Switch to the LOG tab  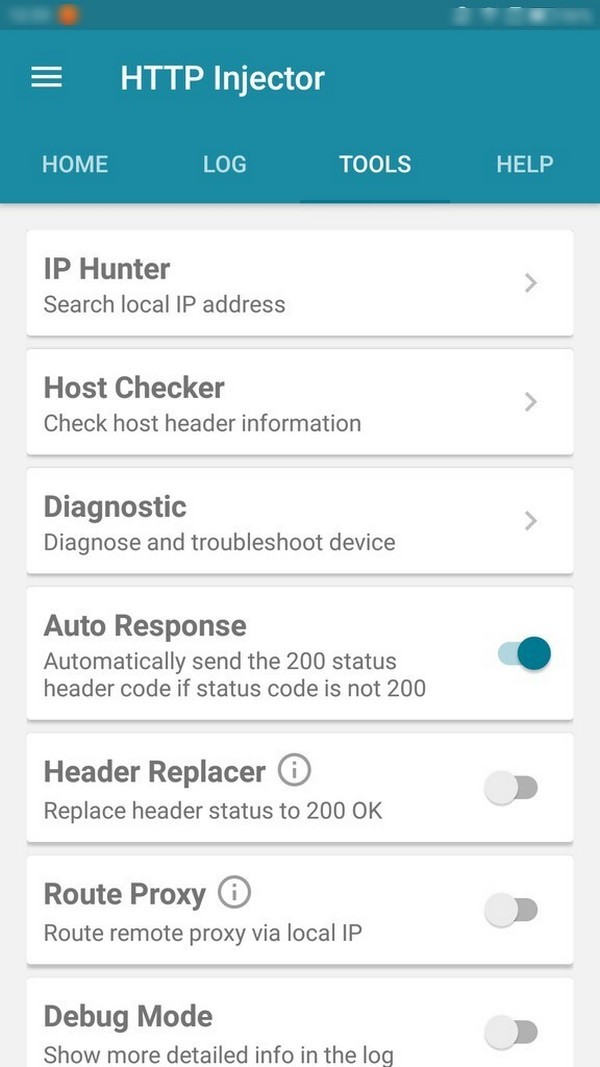[x=224, y=164]
